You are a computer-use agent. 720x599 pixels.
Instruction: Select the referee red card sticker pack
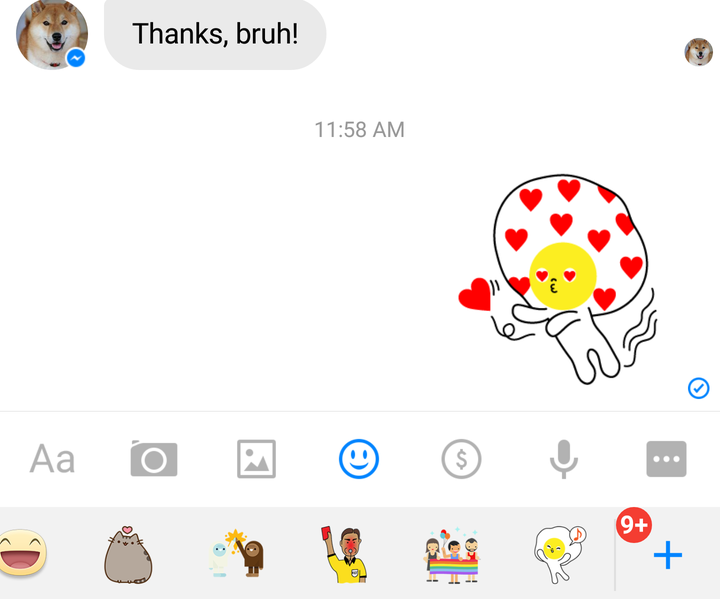click(x=345, y=553)
